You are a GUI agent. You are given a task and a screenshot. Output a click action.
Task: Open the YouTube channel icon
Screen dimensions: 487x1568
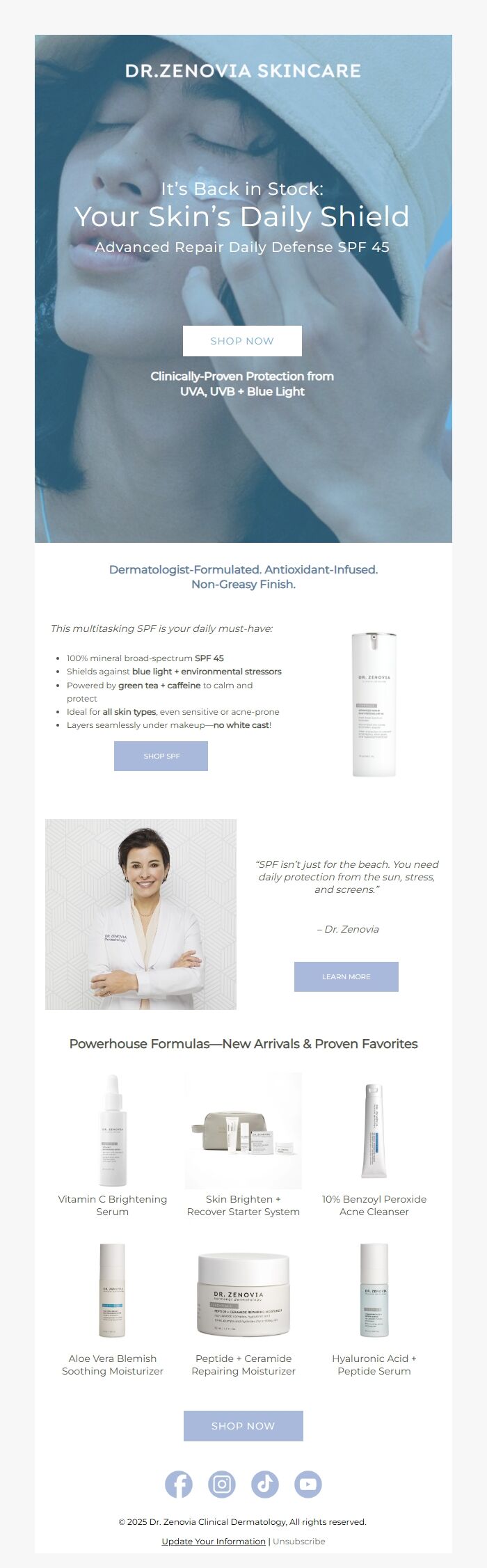308,1484
